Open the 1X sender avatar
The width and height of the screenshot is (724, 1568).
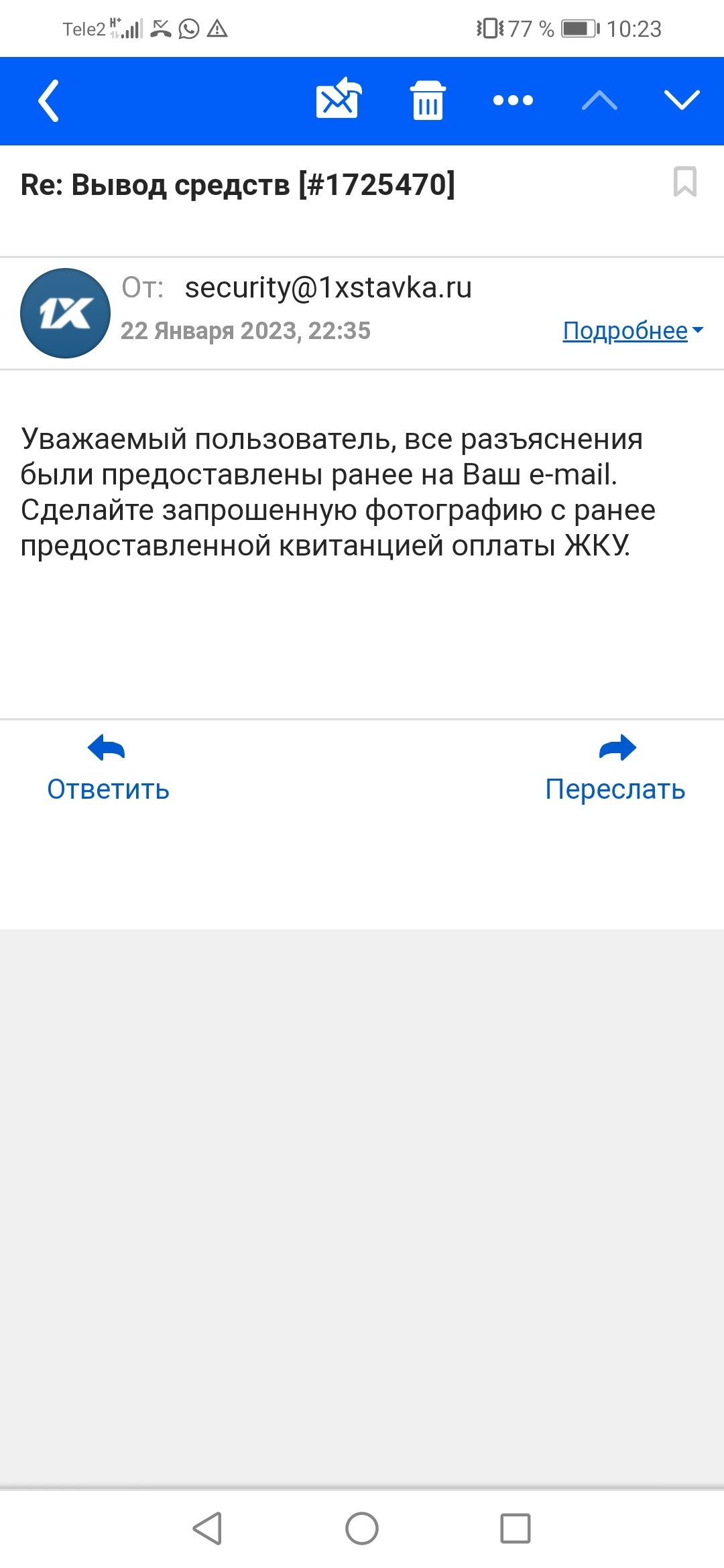coord(65,313)
